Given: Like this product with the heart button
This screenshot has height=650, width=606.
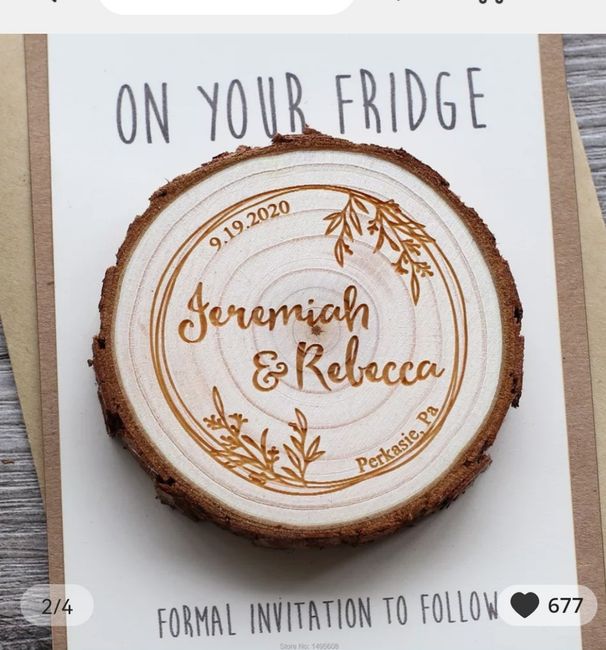Looking at the screenshot, I should [x=526, y=605].
